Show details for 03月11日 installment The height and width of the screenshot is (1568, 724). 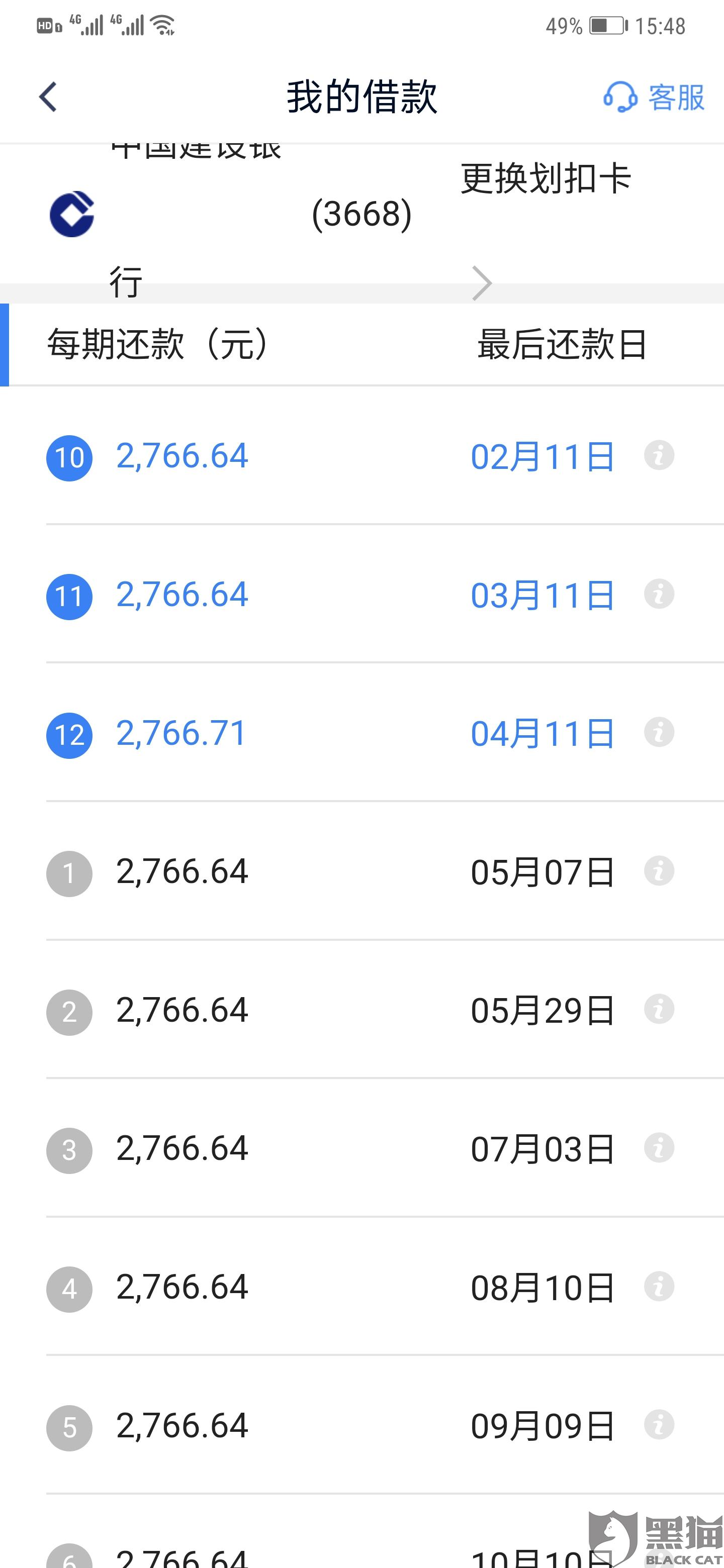[x=659, y=594]
